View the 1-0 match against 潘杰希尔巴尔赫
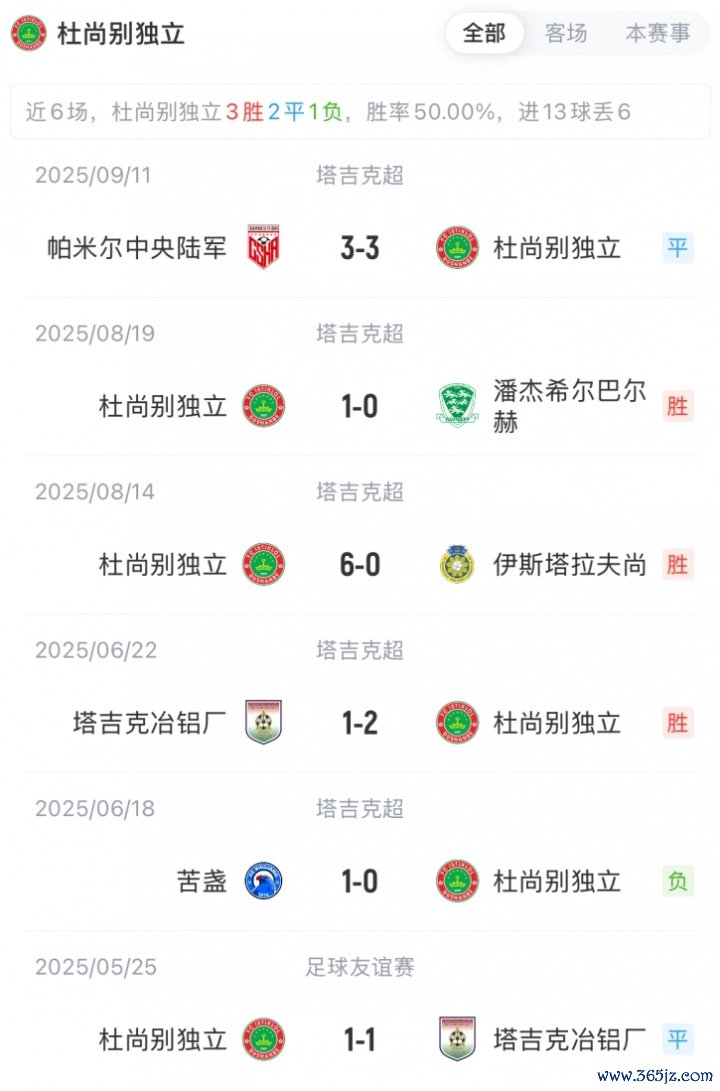Image resolution: width=720 pixels, height=1091 pixels. [360, 406]
